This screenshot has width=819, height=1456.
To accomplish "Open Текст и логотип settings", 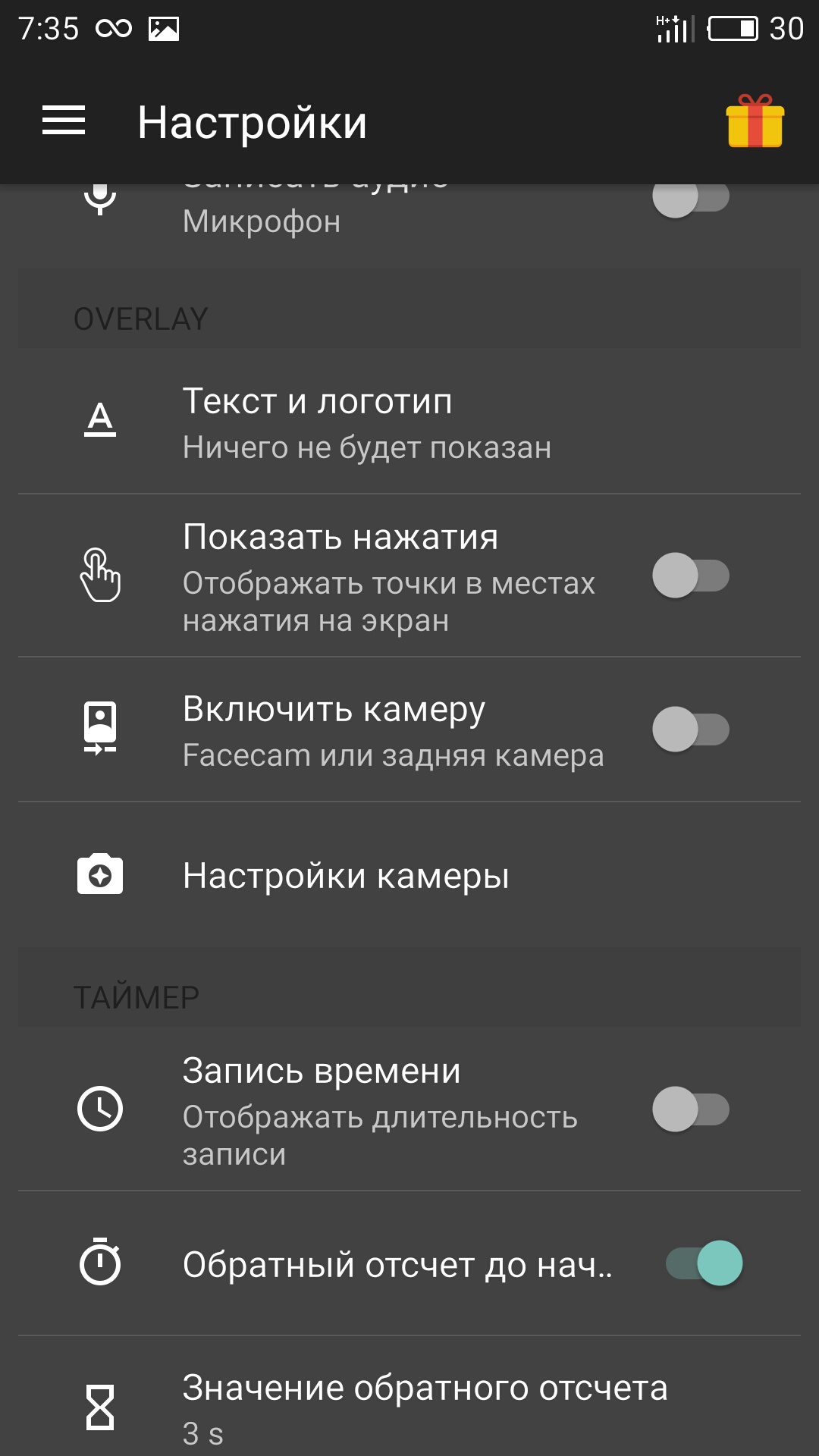I will pyautogui.click(x=409, y=423).
